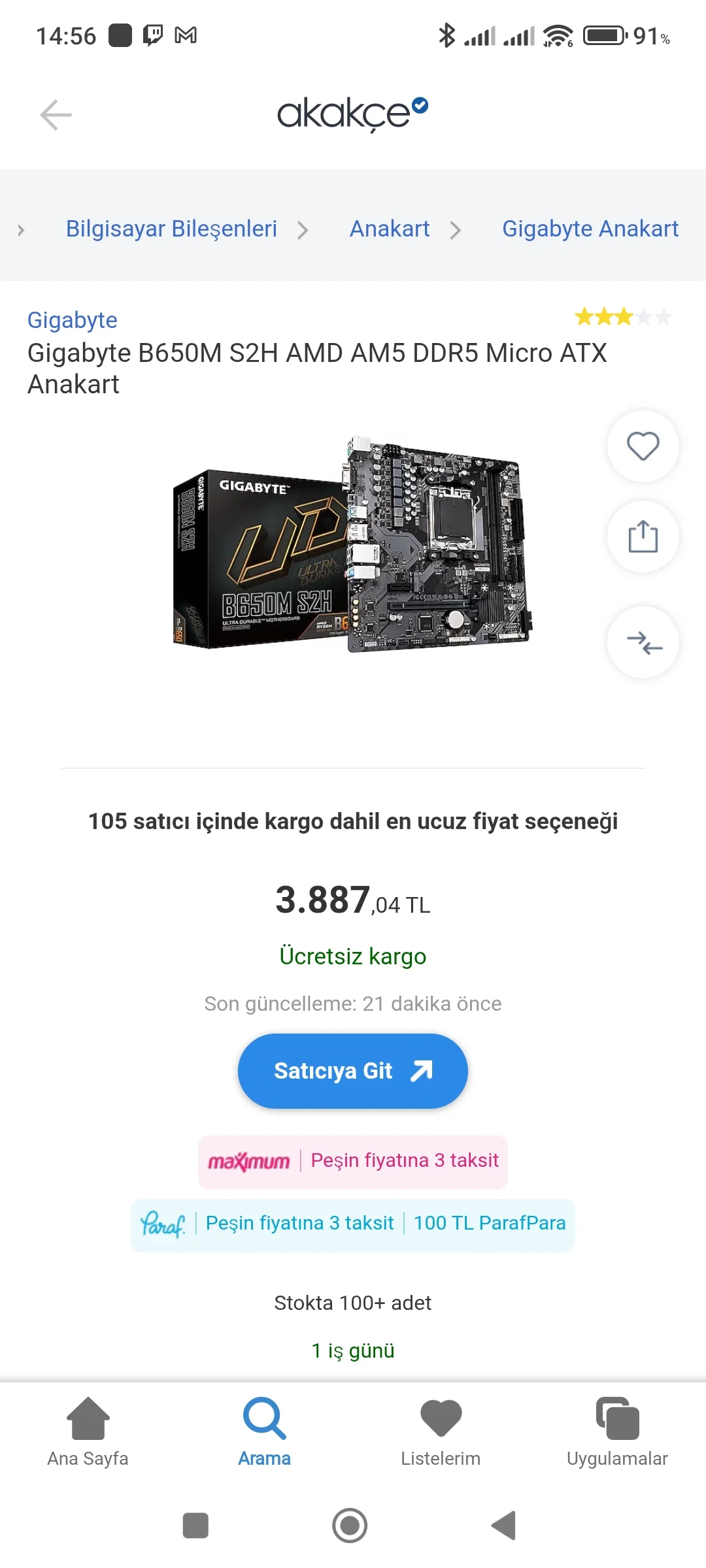Image resolution: width=706 pixels, height=1568 pixels.
Task: Open the Gigabyte Anakart breadcrumb
Action: [590, 229]
